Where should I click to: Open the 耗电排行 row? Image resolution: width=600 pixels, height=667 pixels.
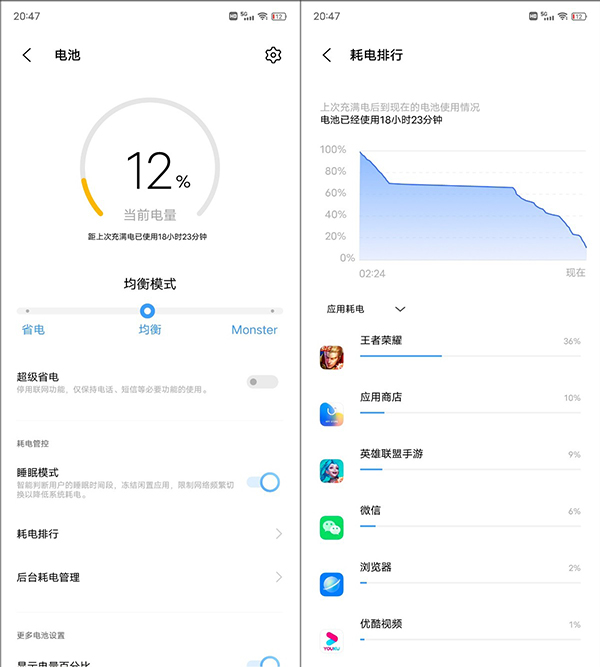coord(150,534)
